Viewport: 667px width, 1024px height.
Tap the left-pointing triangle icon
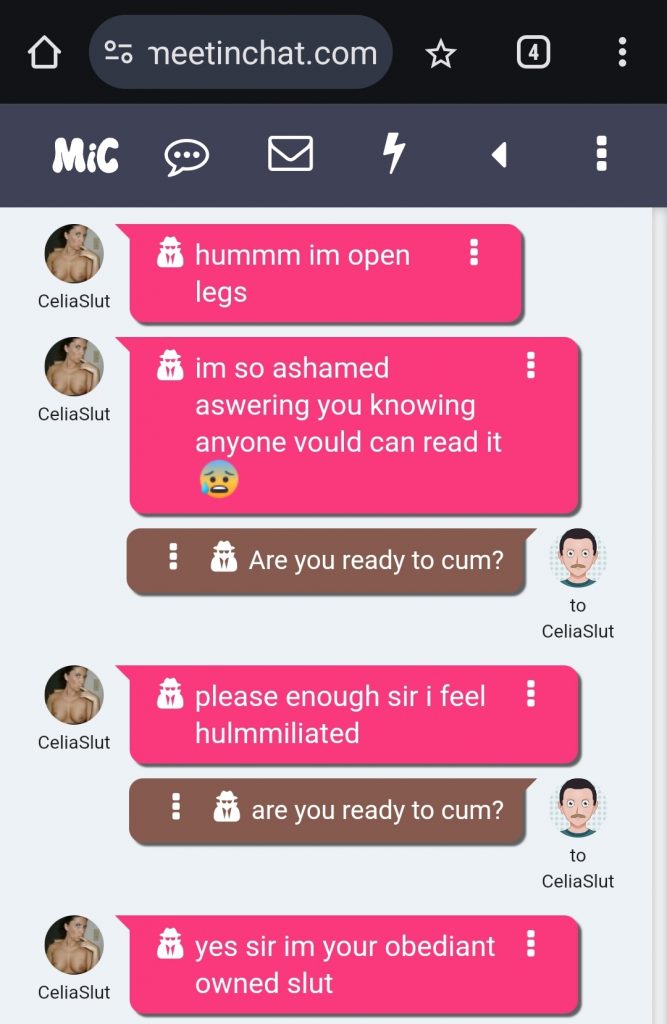499,155
